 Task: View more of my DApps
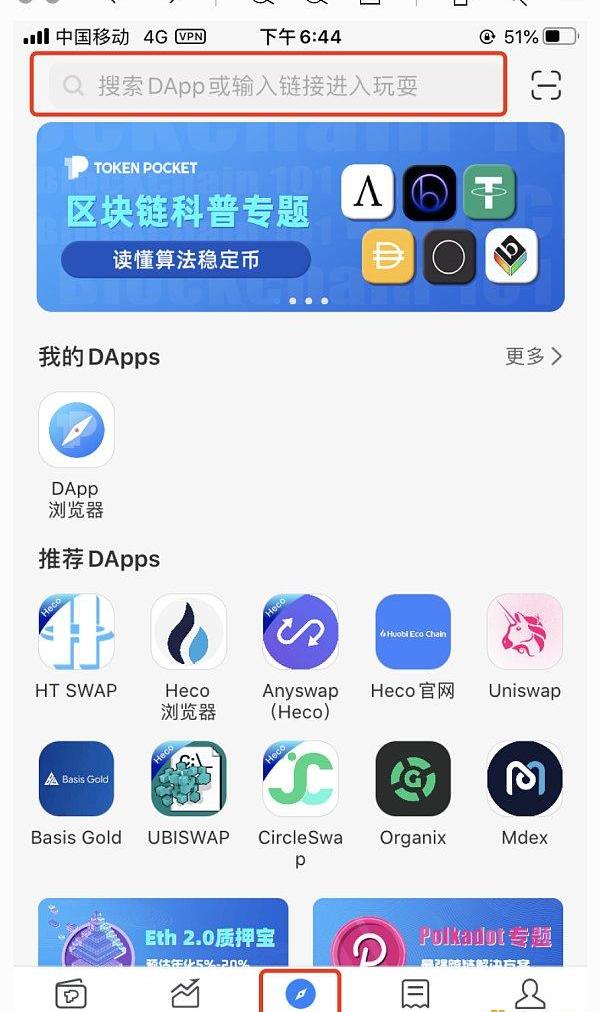pos(534,356)
